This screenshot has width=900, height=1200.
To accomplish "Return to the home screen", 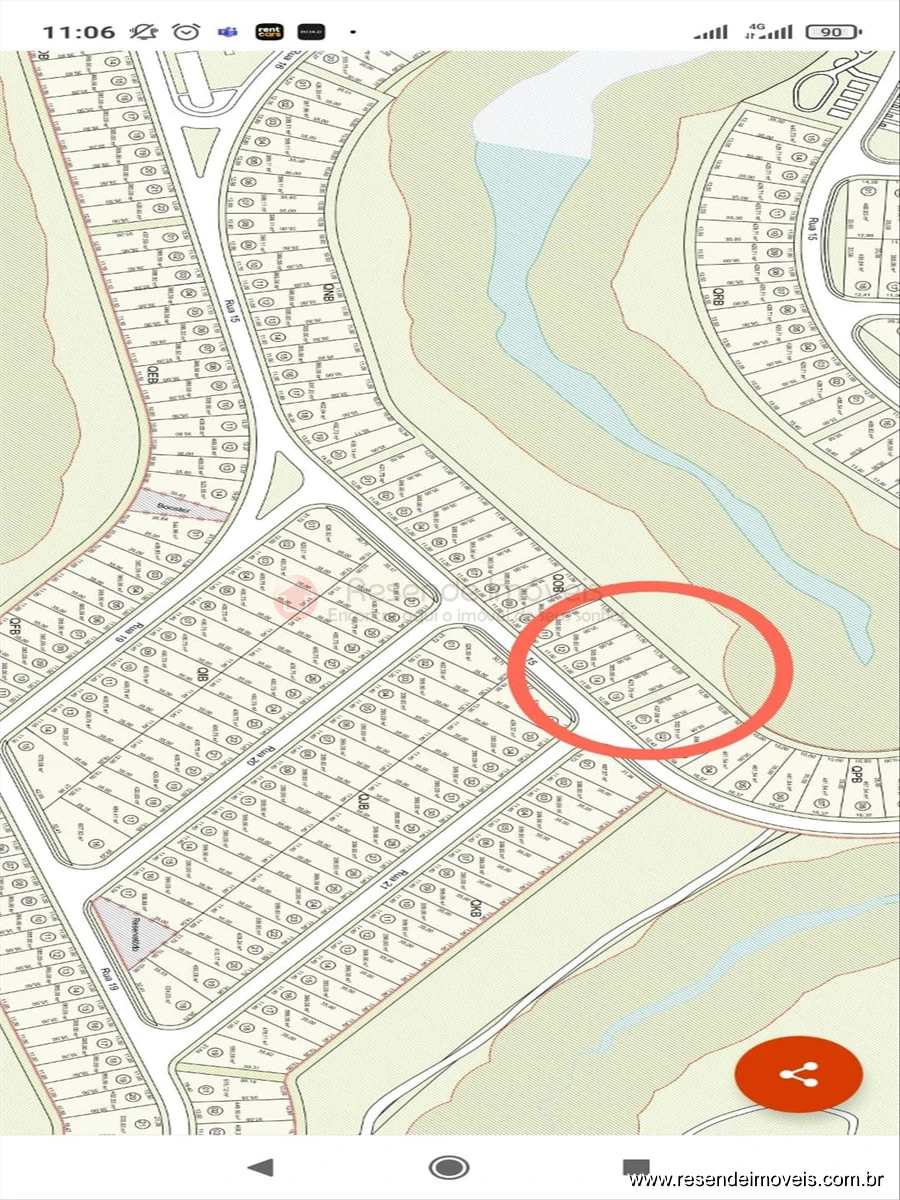I will tap(449, 1167).
